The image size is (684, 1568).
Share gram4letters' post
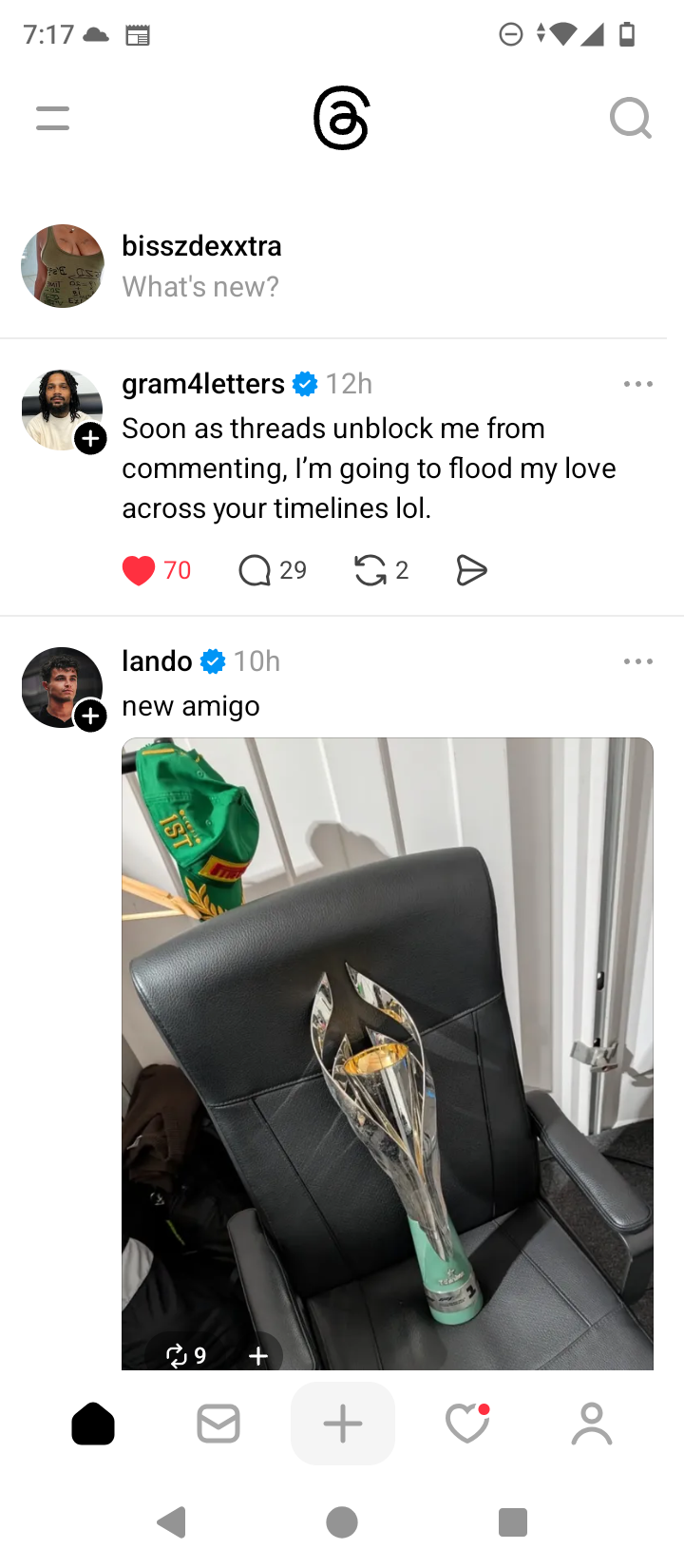(x=471, y=570)
